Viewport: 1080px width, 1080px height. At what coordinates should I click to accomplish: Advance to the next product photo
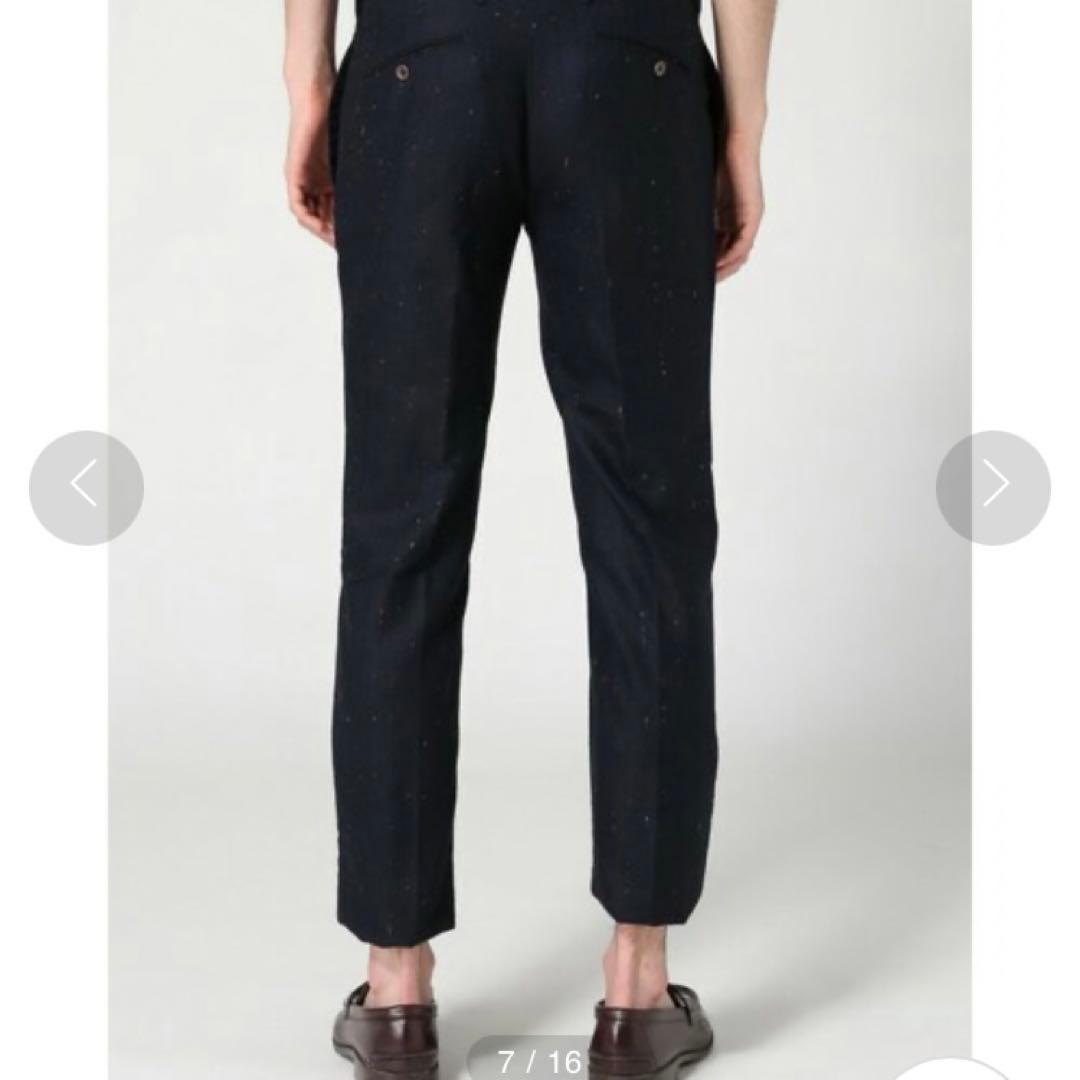[x=993, y=488]
